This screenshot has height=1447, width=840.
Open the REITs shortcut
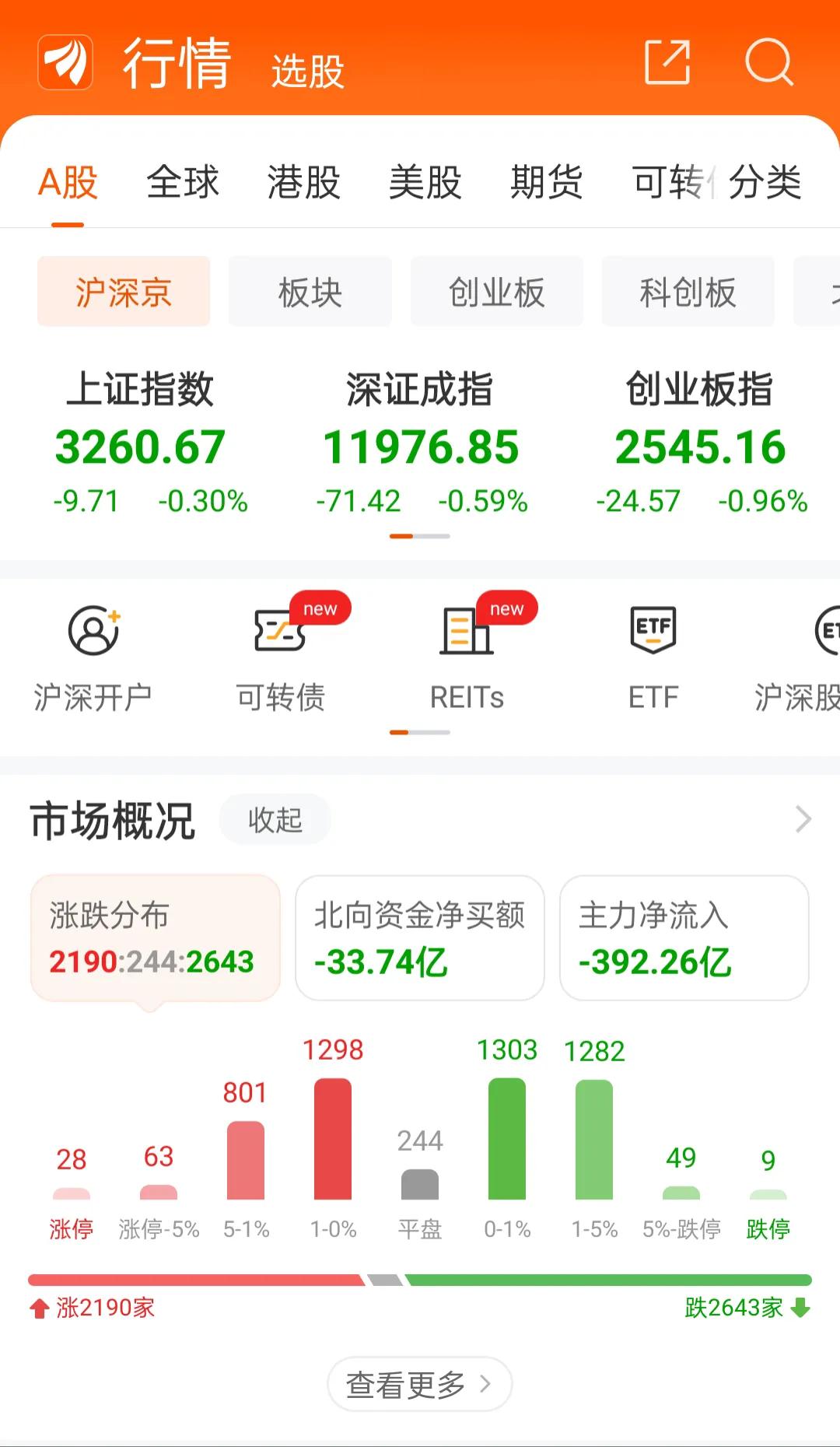[467, 658]
